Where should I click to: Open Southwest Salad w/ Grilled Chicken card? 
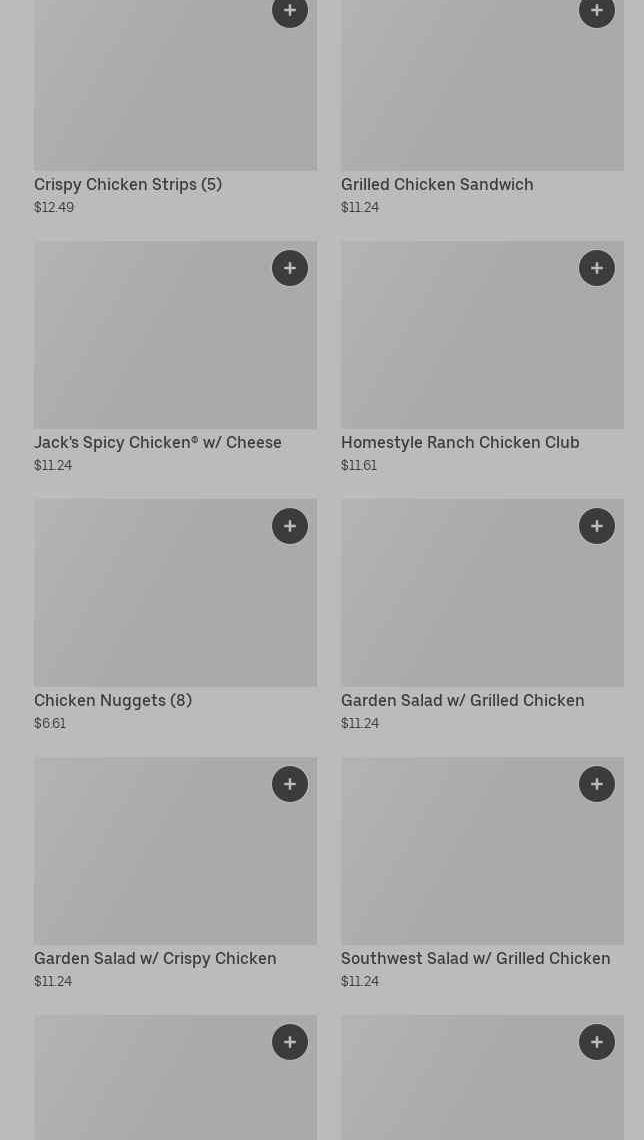483,874
